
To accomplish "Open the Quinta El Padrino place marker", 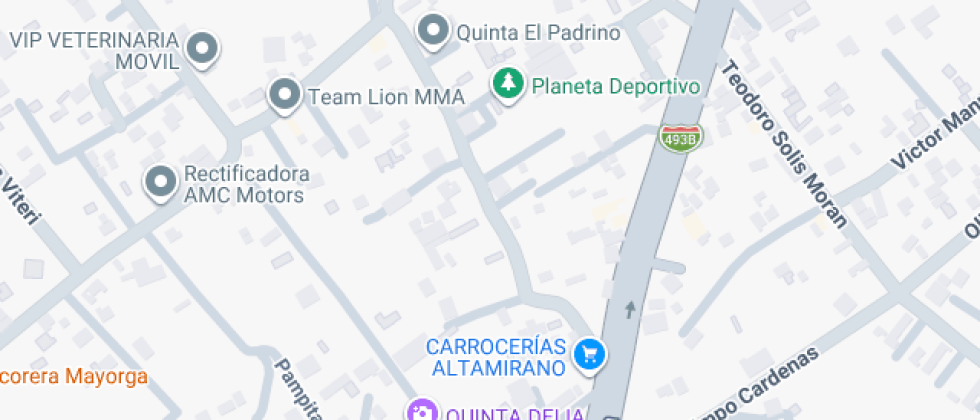I will (x=433, y=31).
